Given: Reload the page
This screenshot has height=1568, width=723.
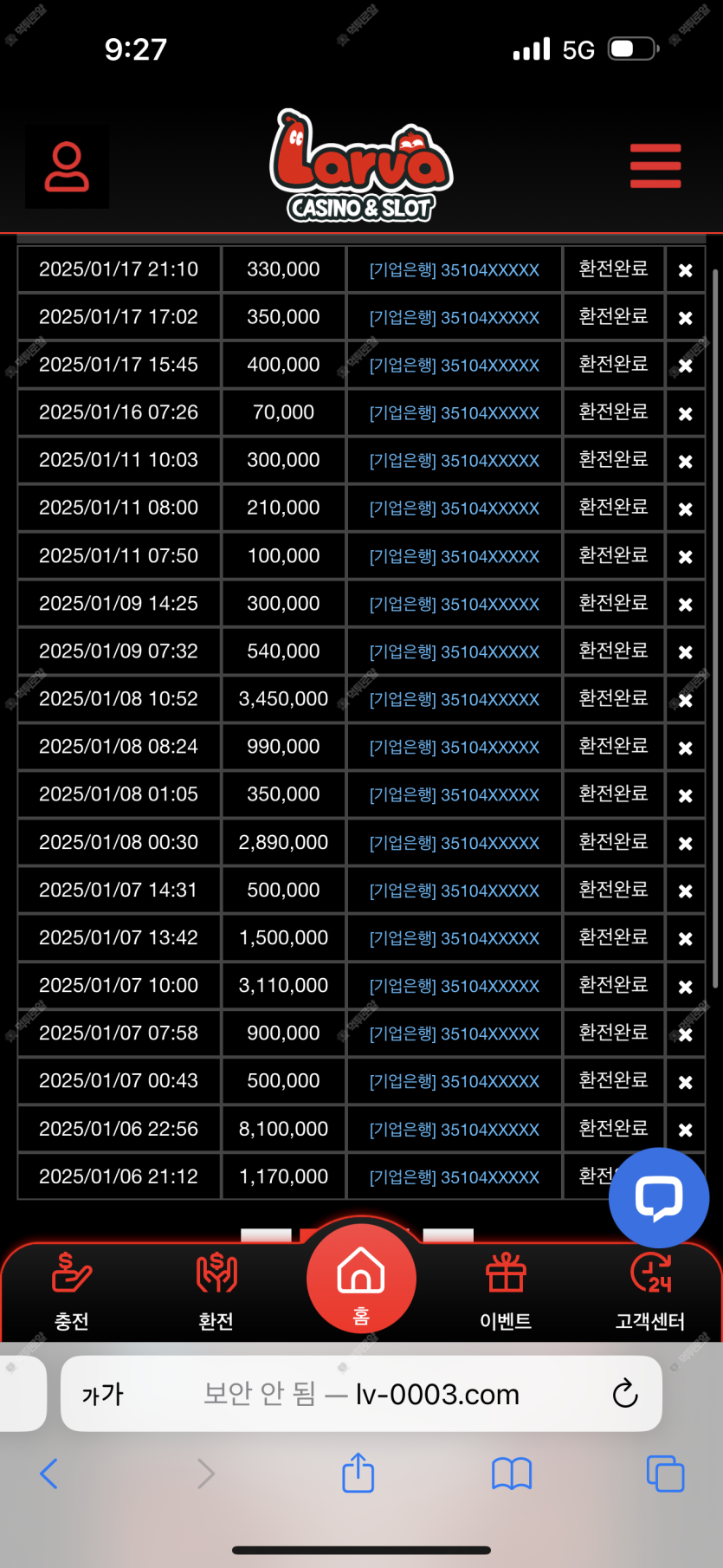Looking at the screenshot, I should tap(625, 1394).
